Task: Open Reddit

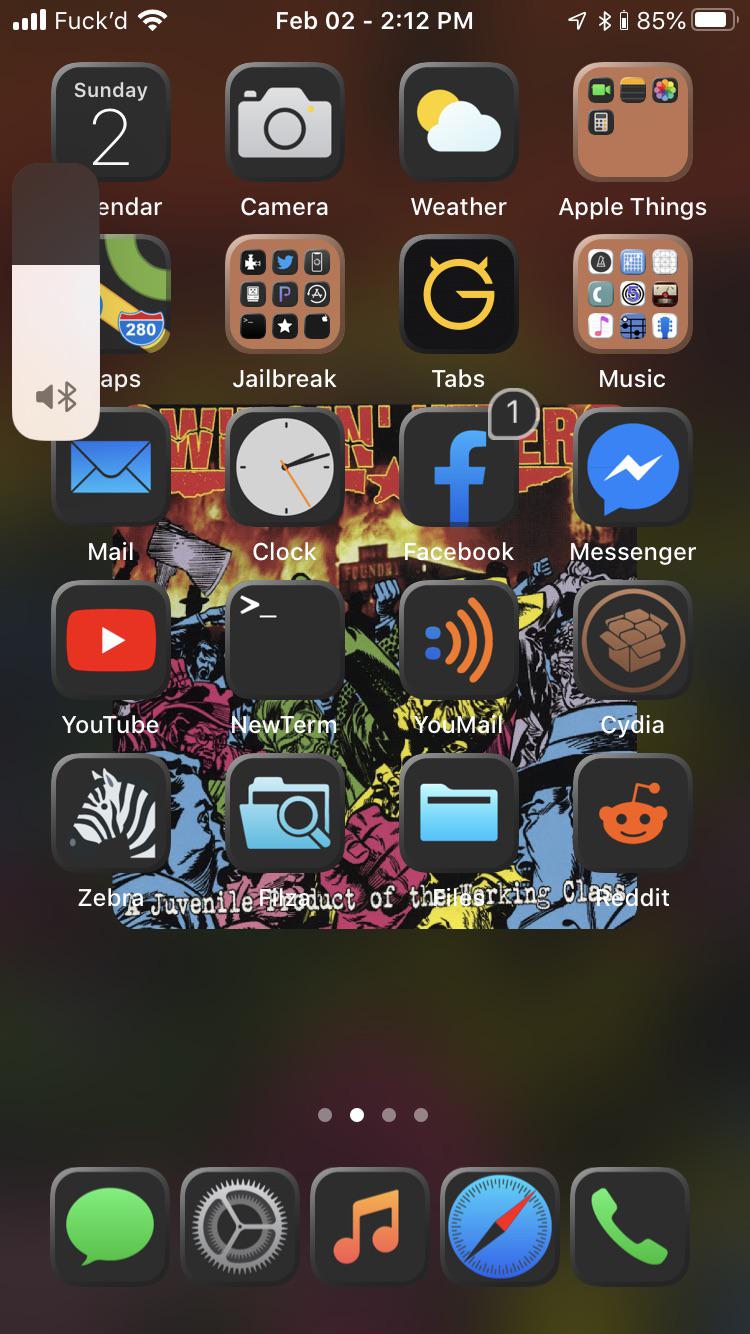Action: tap(632, 813)
